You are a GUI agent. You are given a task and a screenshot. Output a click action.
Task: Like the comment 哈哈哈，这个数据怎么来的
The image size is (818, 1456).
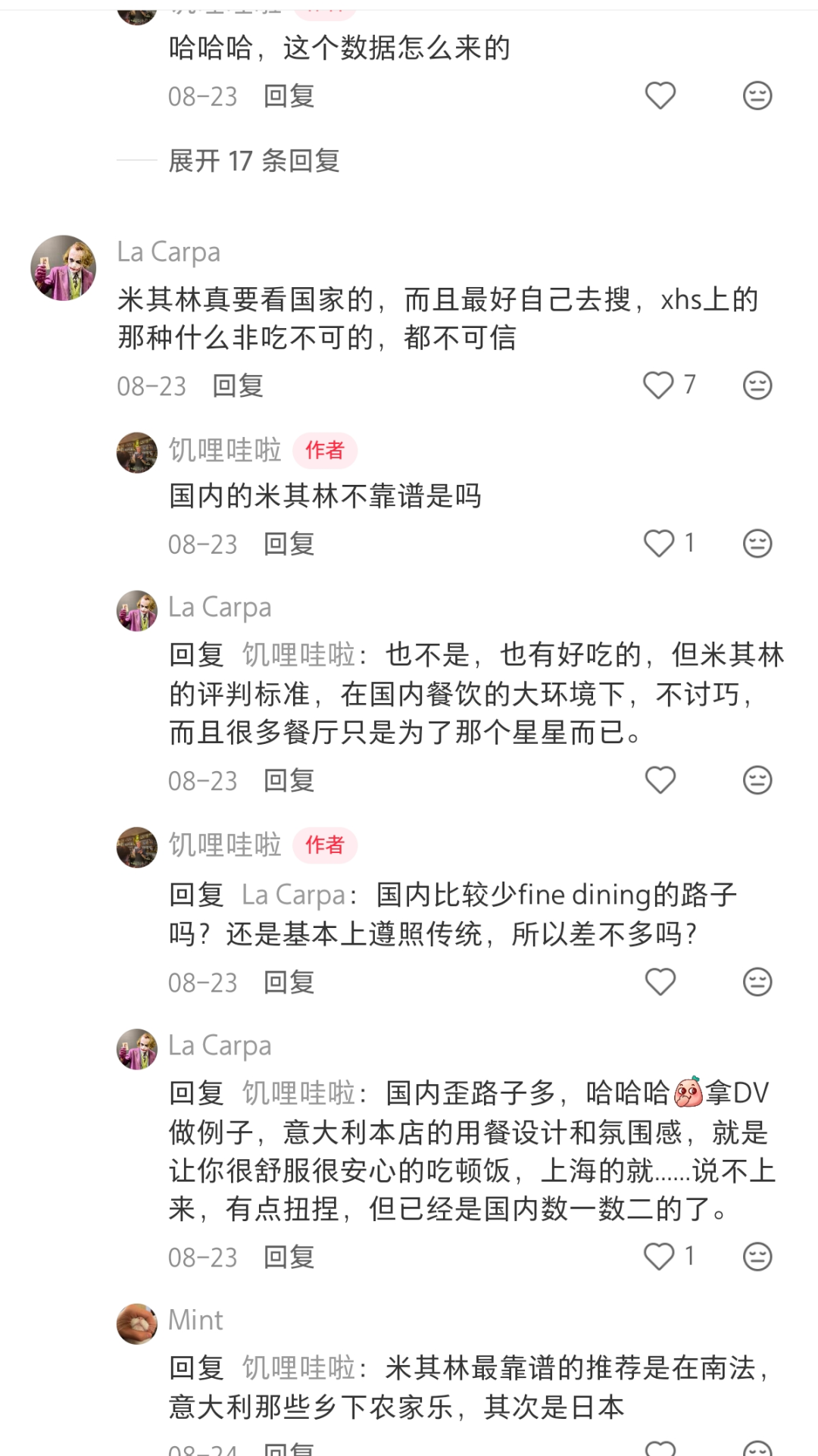click(660, 96)
